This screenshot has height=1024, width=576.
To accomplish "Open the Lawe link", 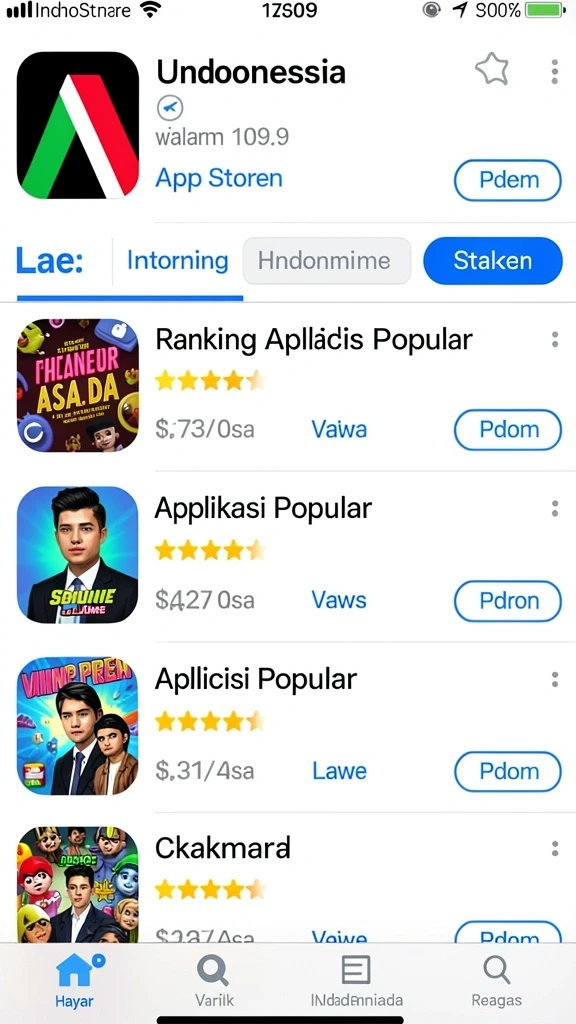I will click(x=339, y=771).
